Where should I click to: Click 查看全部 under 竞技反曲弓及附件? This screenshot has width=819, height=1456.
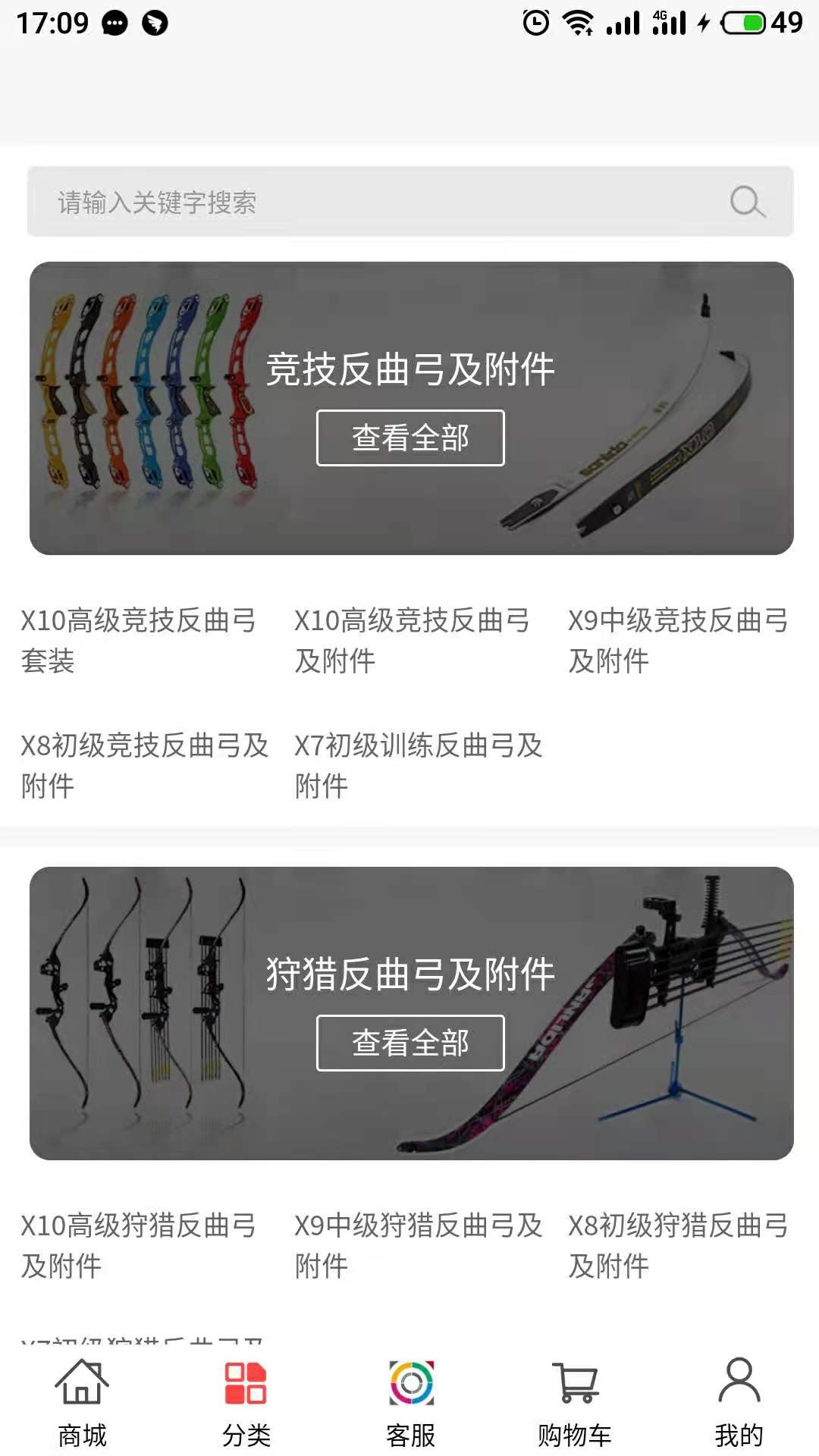(x=409, y=436)
